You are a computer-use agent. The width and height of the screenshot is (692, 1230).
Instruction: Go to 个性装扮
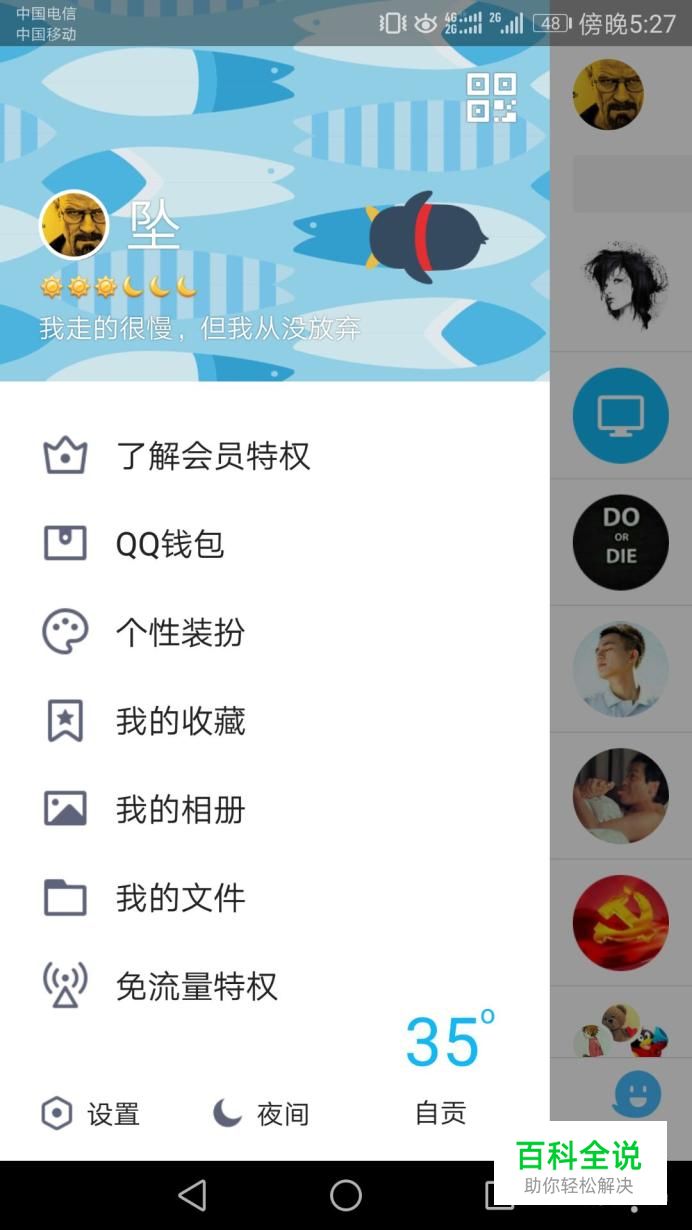tap(180, 632)
